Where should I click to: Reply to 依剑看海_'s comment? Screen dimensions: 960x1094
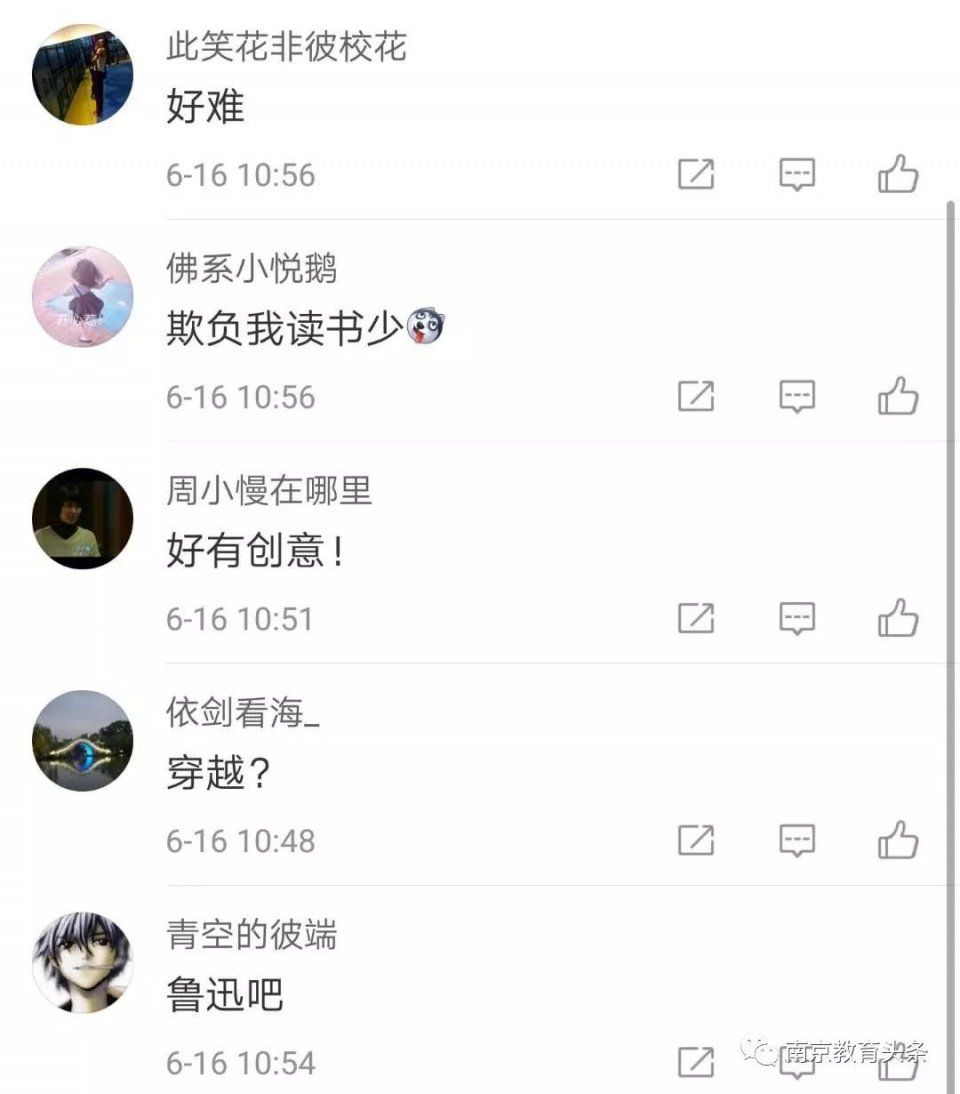(797, 841)
